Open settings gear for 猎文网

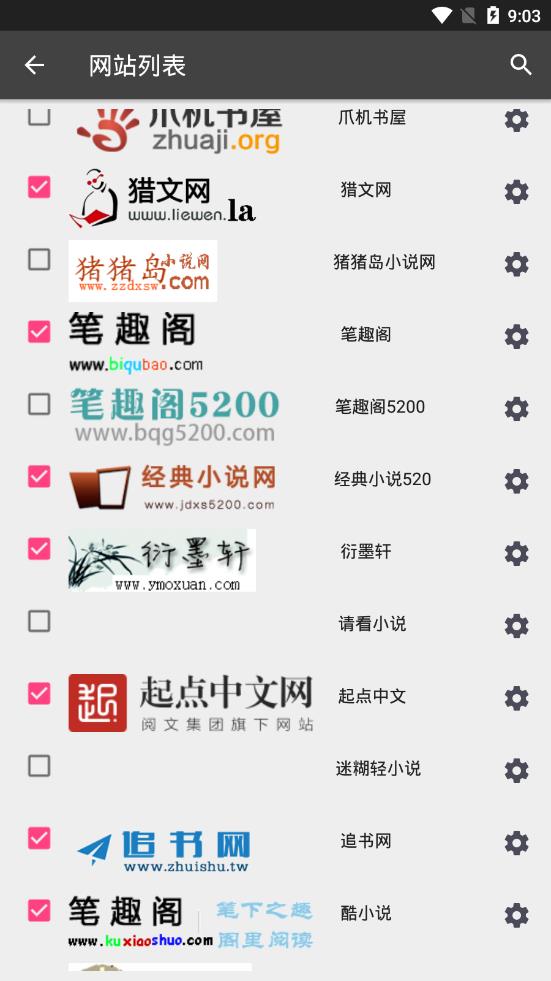click(x=517, y=192)
